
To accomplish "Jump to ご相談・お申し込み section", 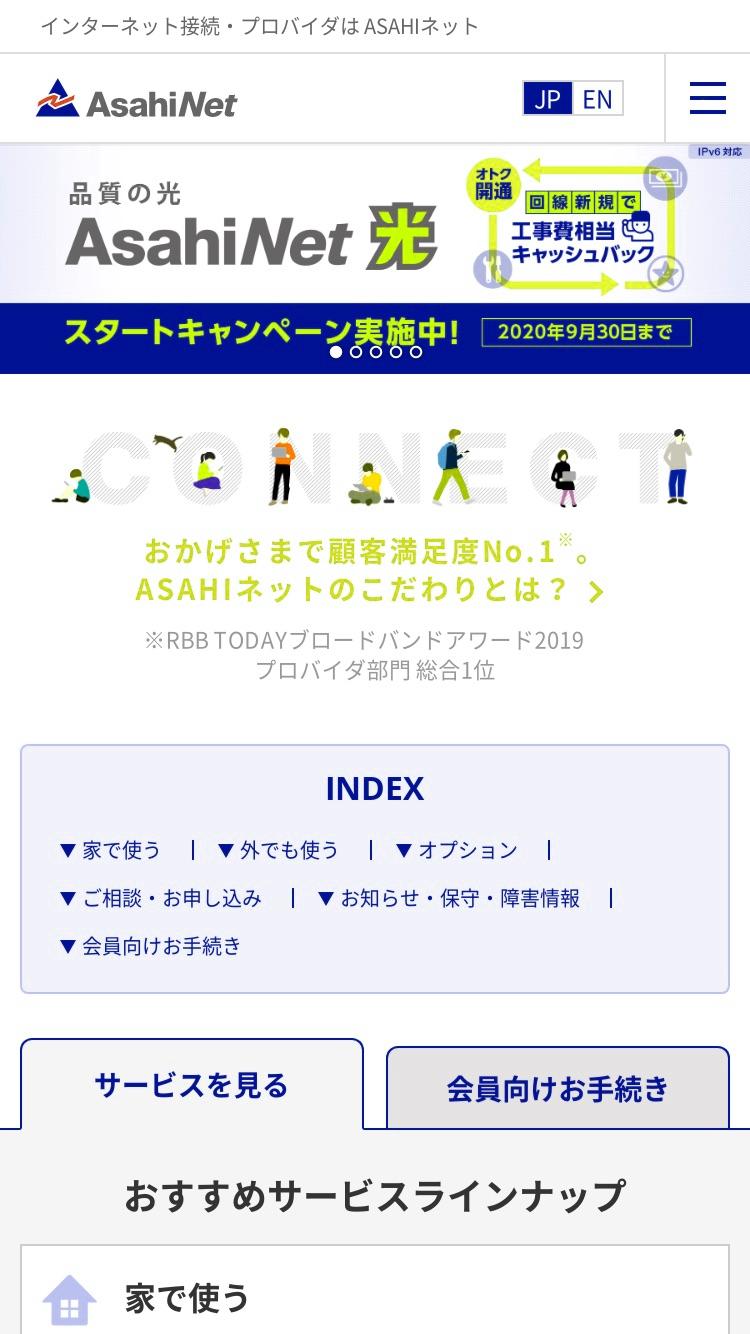I will point(160,898).
